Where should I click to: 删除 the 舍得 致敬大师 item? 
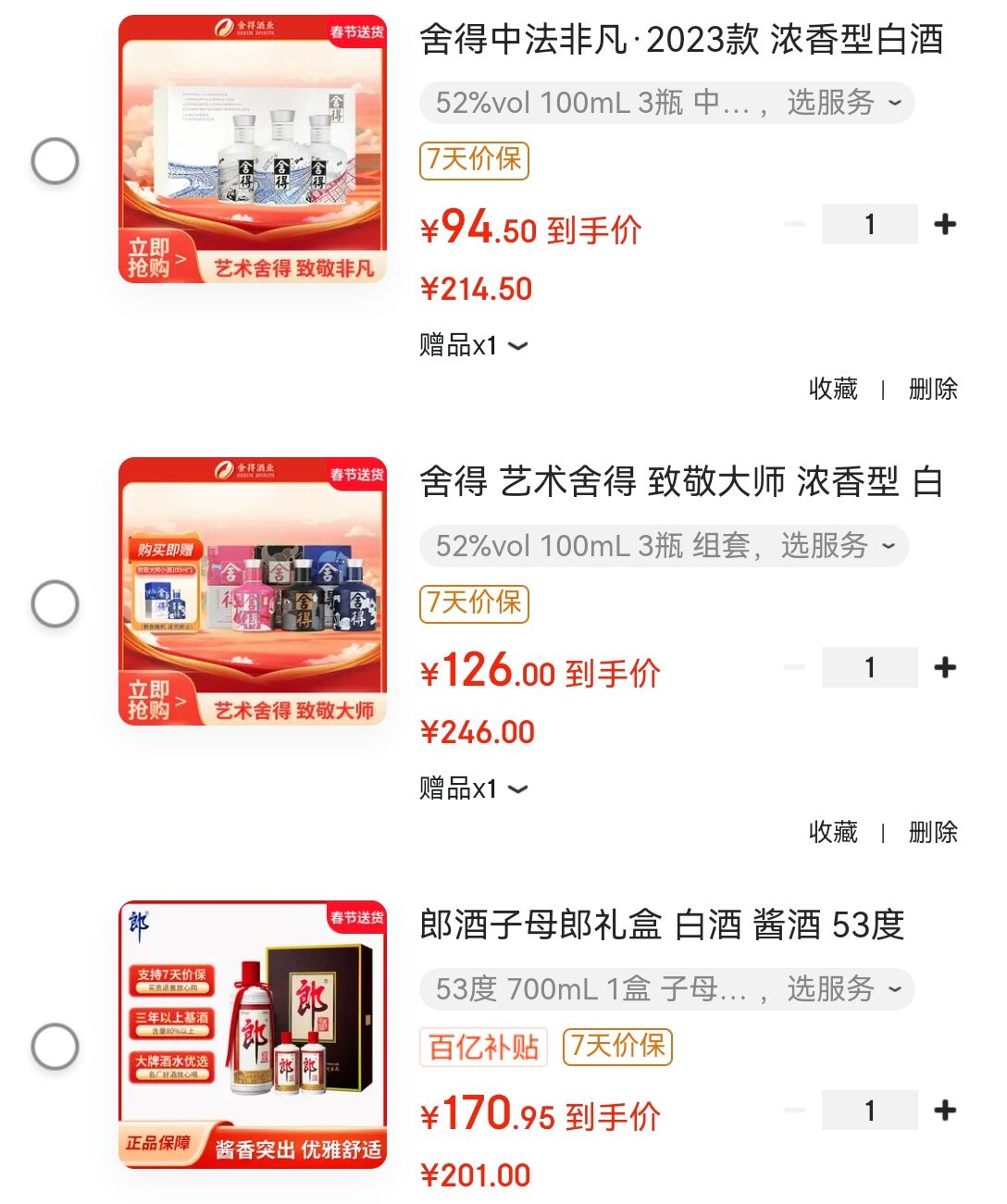point(933,833)
